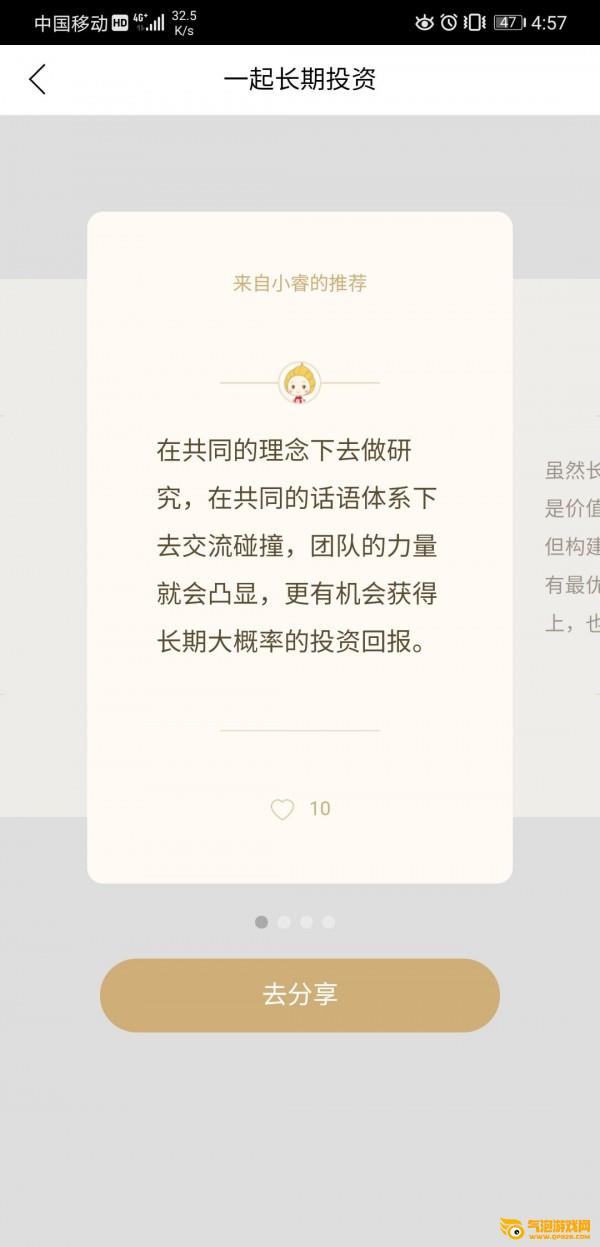Go back from 一起长期投资 page
The height and width of the screenshot is (1247, 600).
[x=38, y=80]
